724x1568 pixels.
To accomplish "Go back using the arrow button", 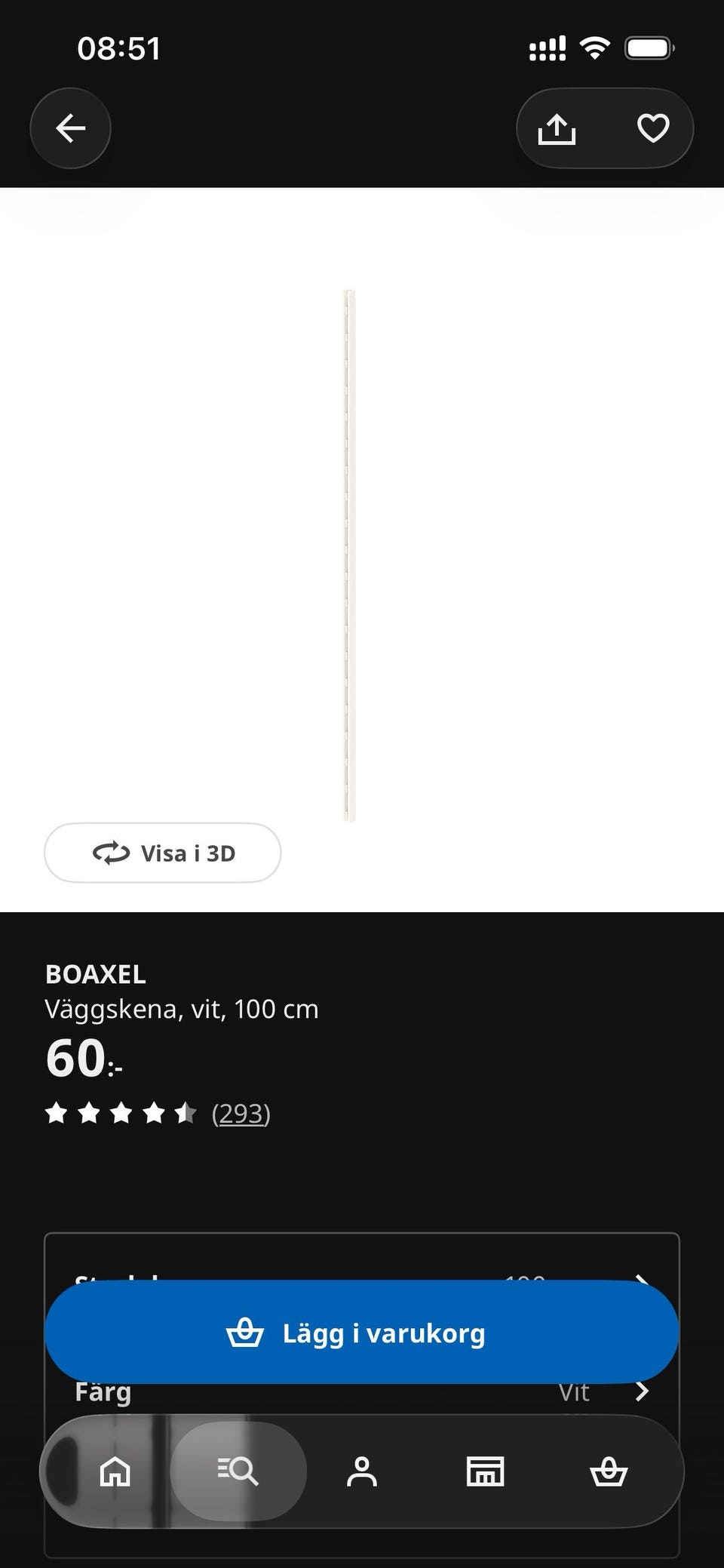I will (x=70, y=128).
